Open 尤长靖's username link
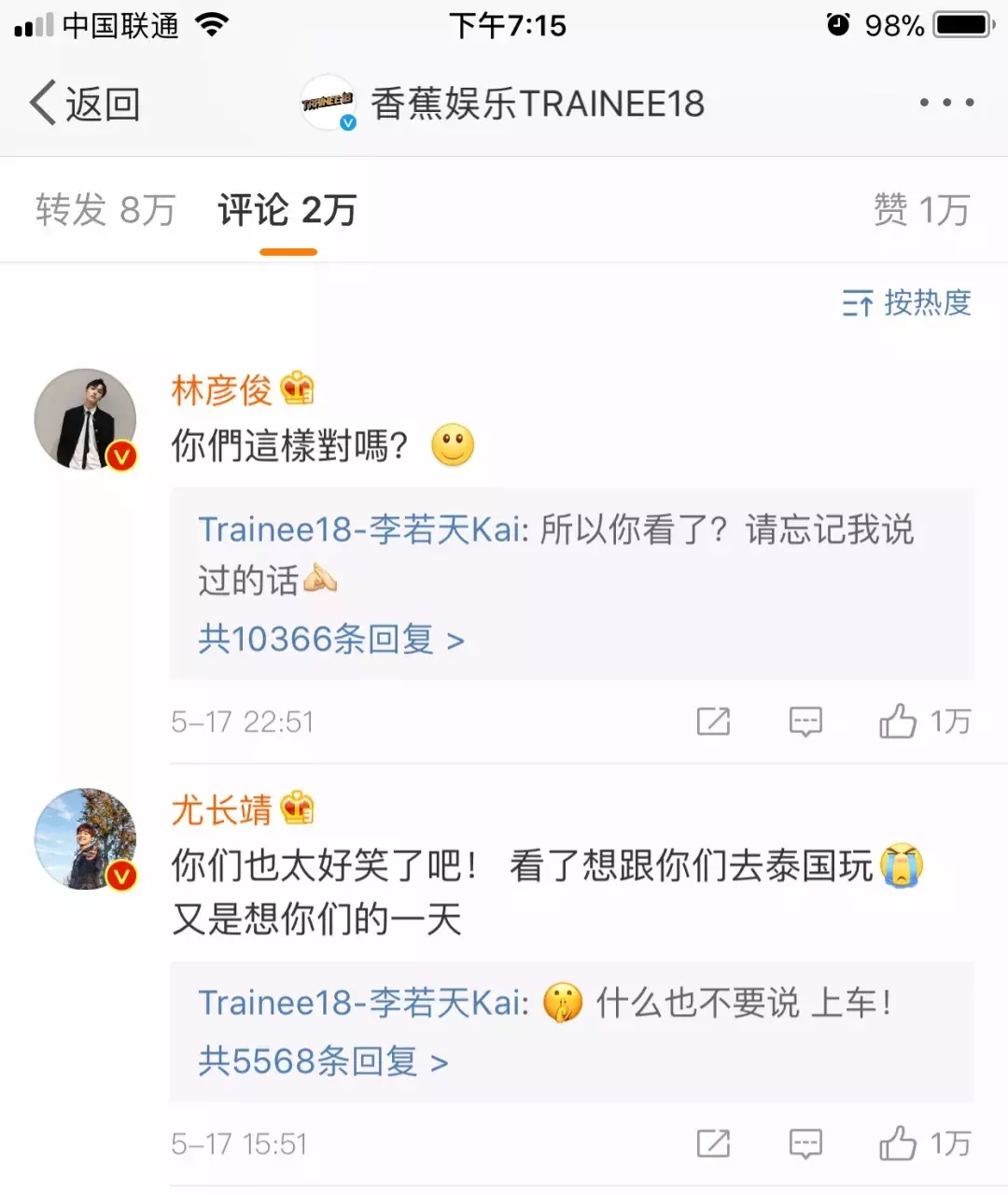 pyautogui.click(x=221, y=808)
